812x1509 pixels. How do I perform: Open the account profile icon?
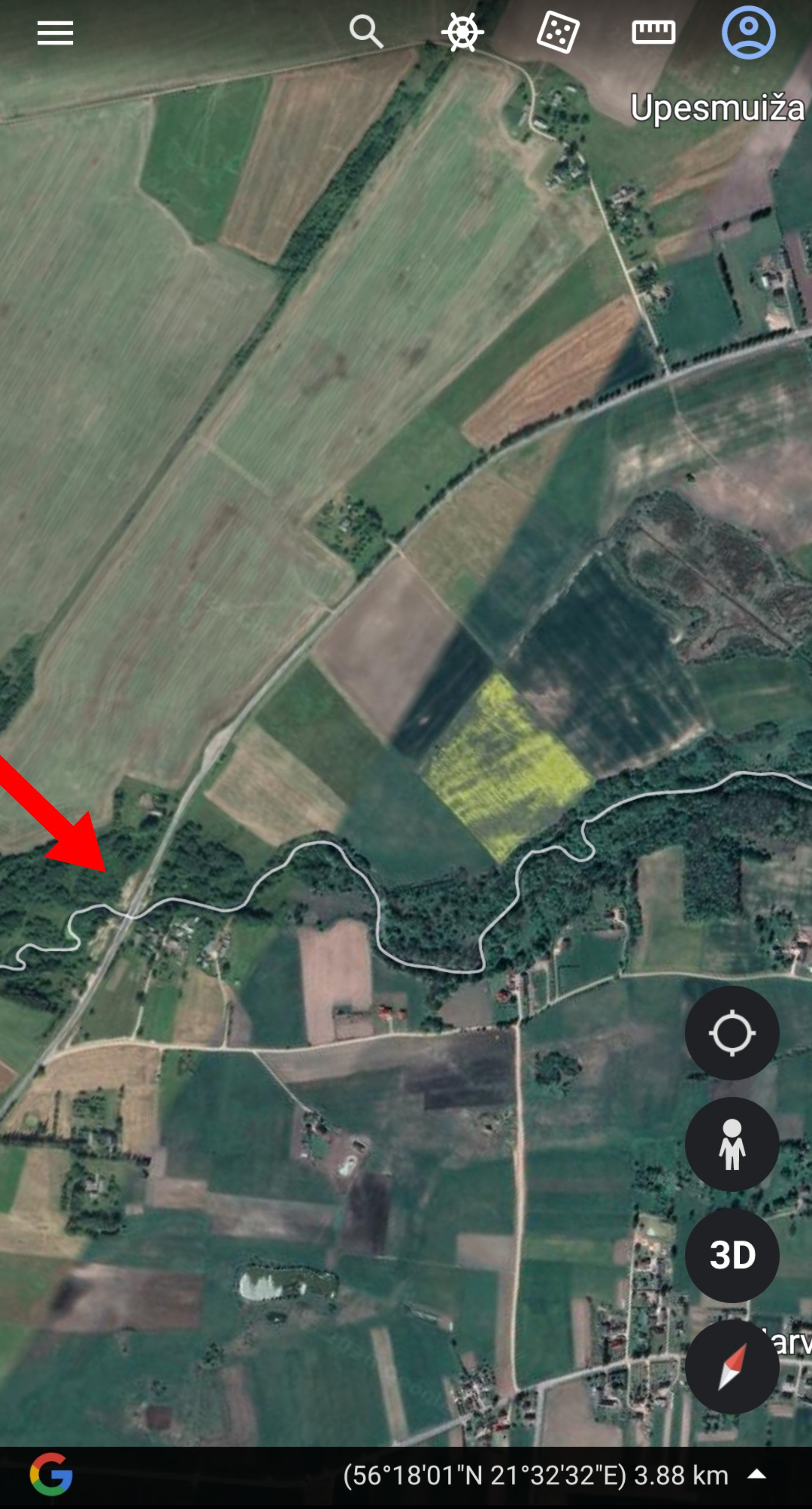pyautogui.click(x=749, y=32)
